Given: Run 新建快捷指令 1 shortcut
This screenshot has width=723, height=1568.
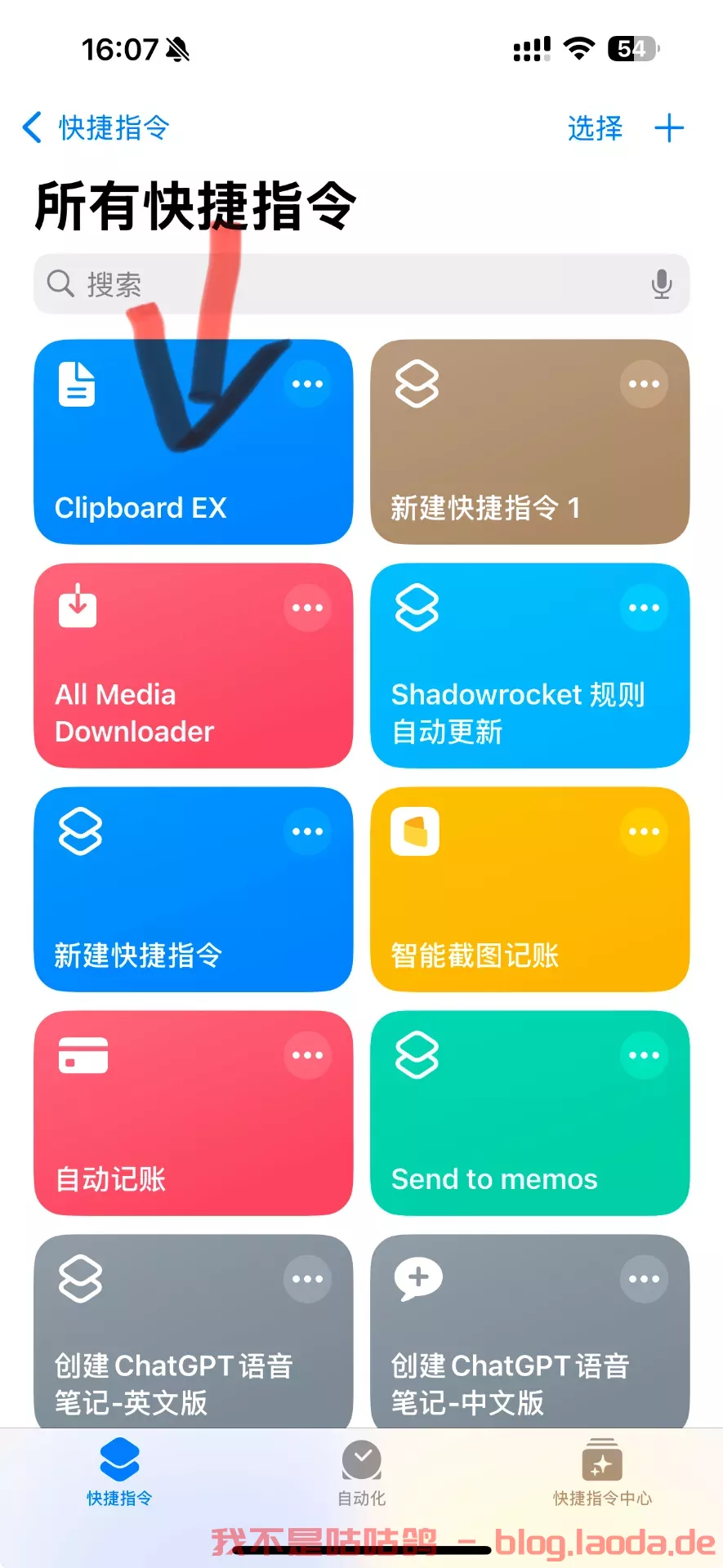Looking at the screenshot, I should point(530,442).
